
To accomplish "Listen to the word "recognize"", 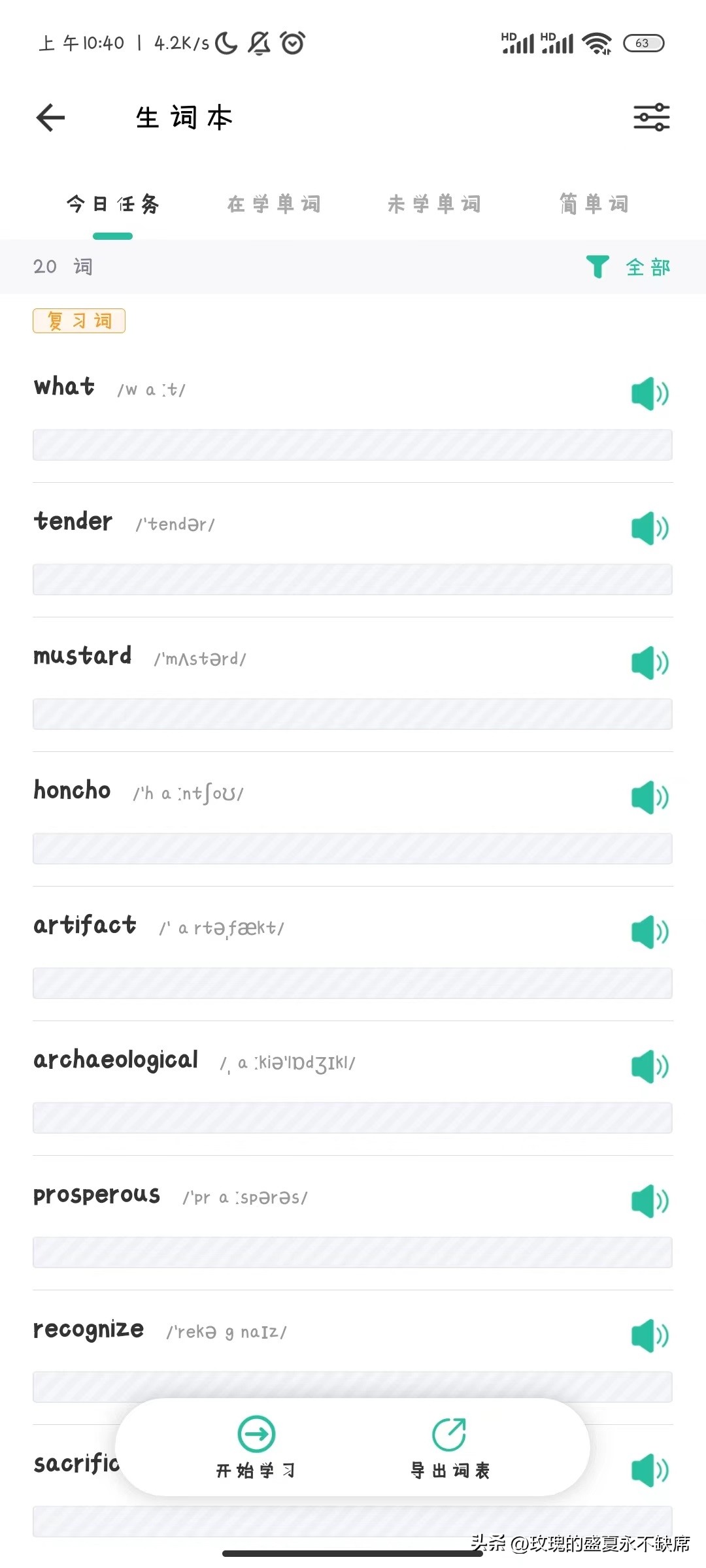I will coord(650,1336).
